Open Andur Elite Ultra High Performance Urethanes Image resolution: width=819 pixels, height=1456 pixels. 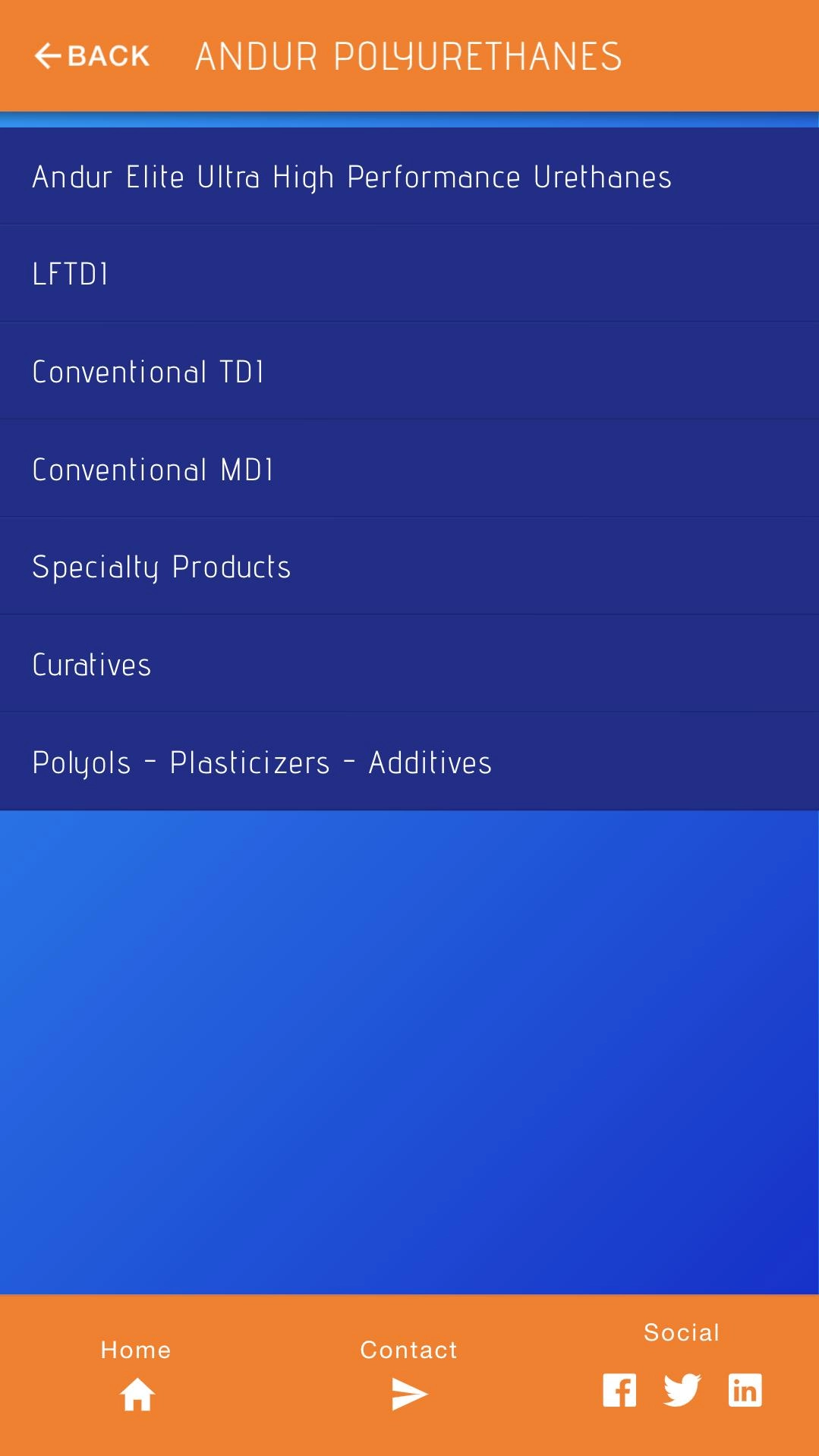[409, 177]
